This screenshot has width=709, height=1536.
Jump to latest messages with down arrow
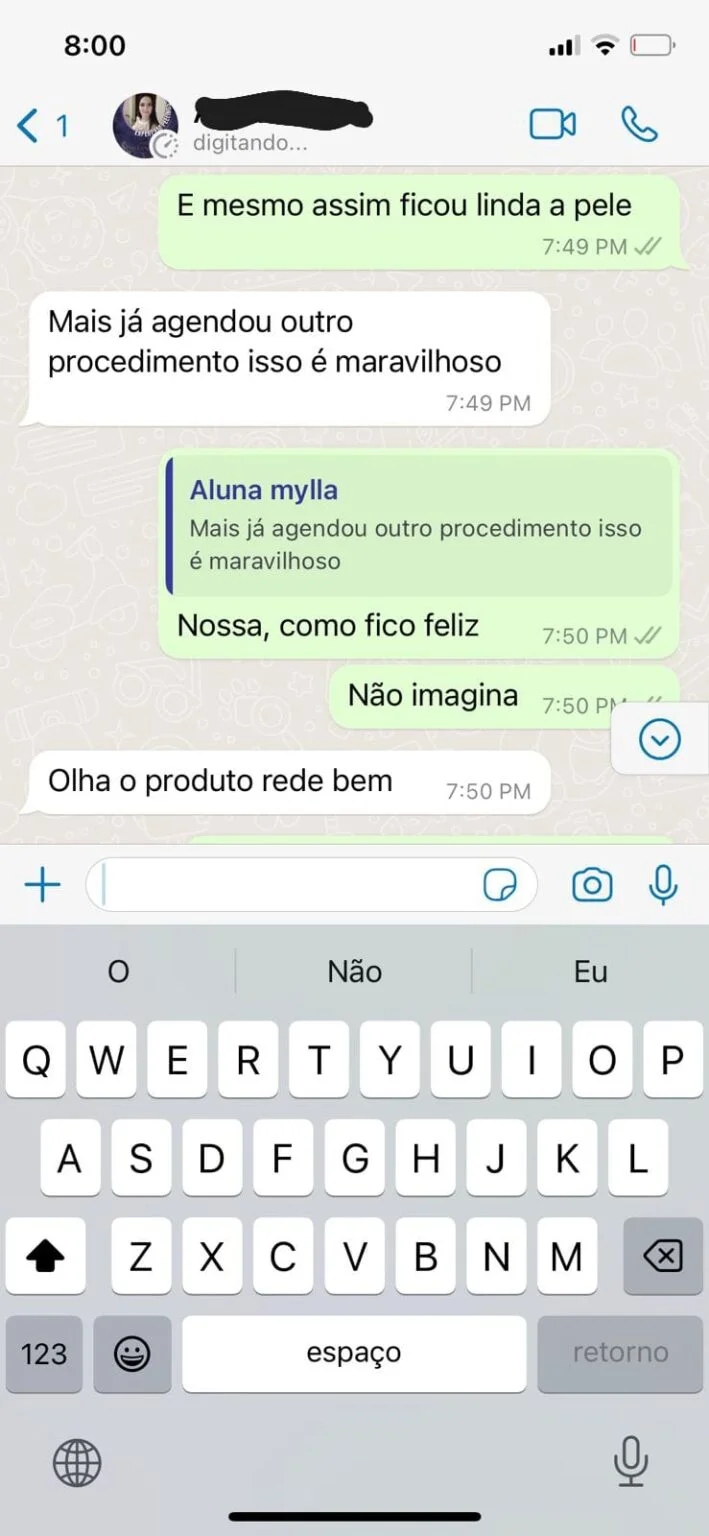click(x=659, y=740)
